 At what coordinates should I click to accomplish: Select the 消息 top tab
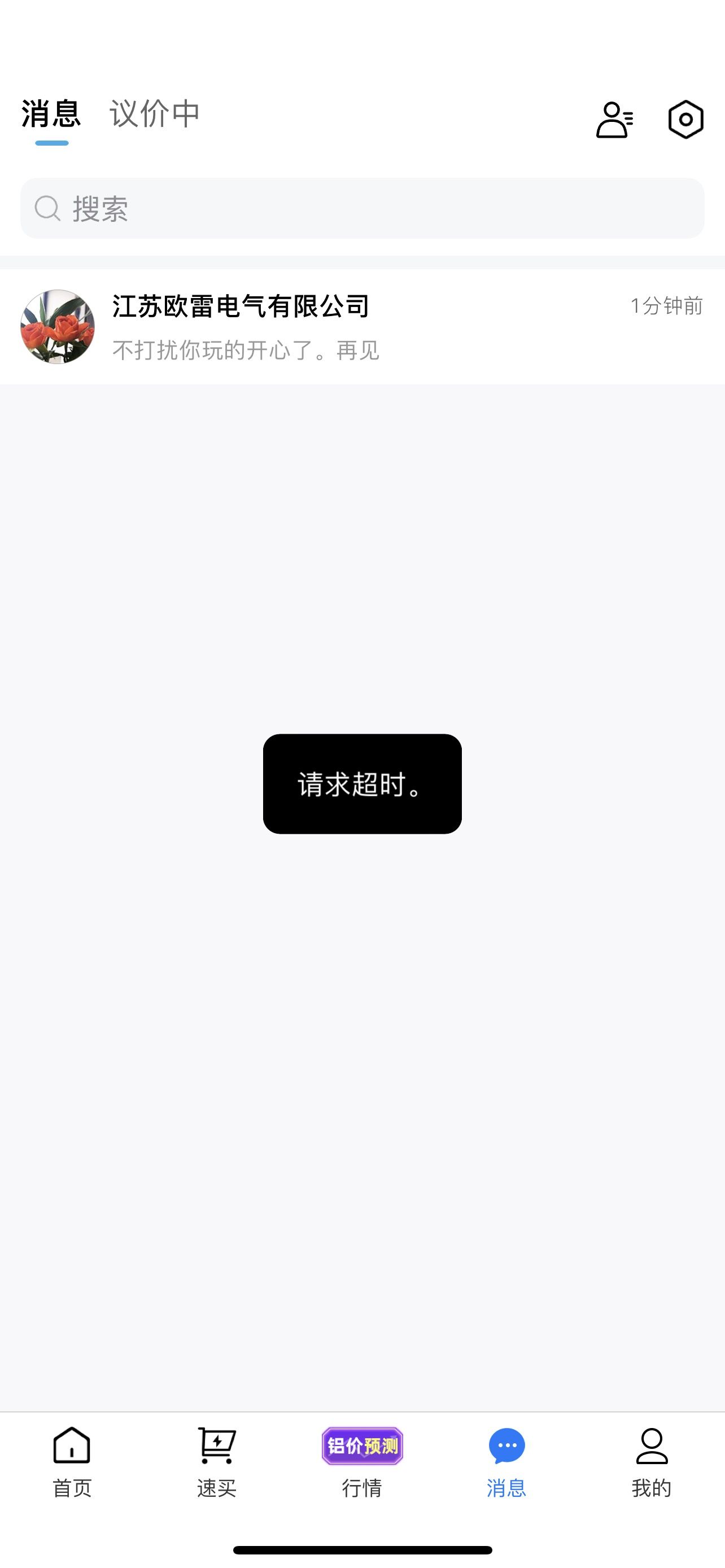[51, 115]
